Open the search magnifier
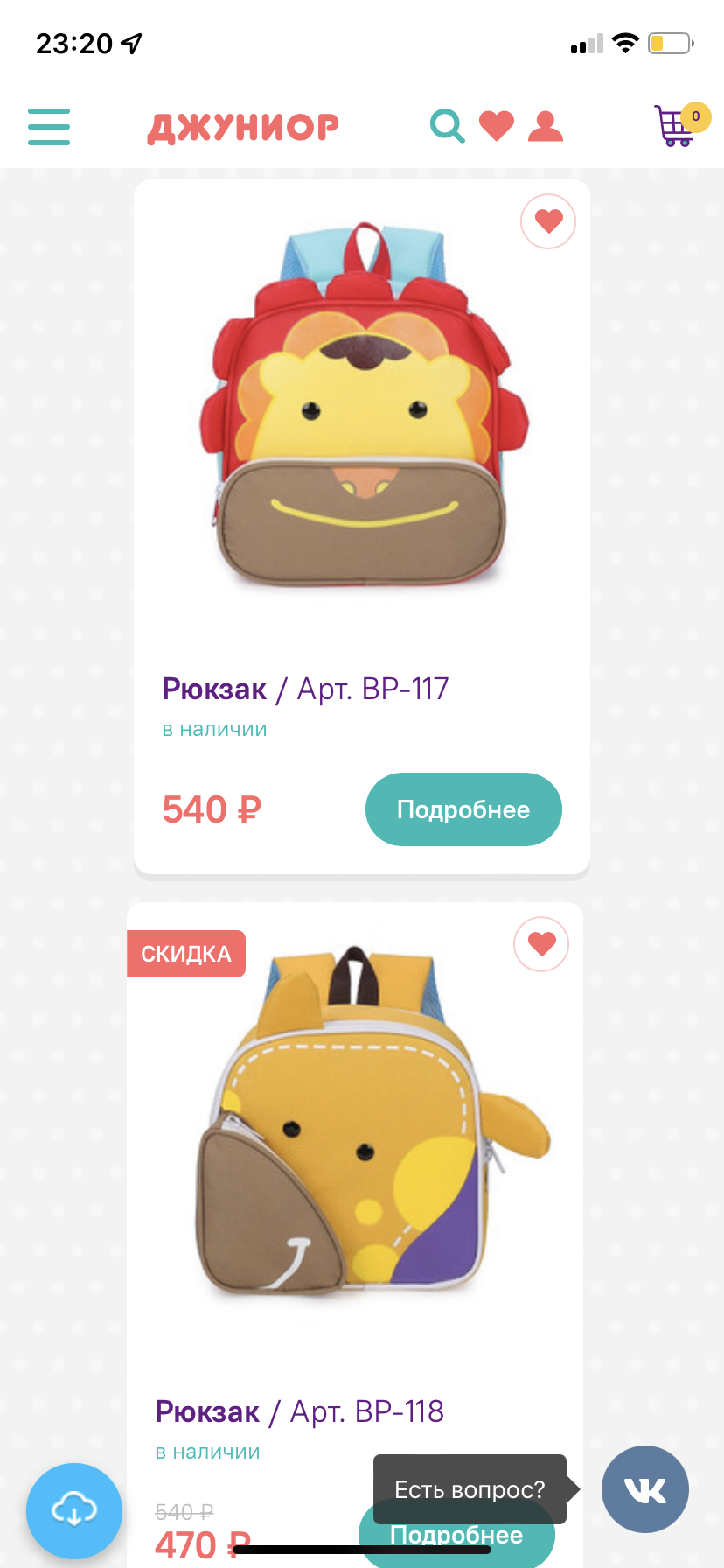 coord(447,126)
